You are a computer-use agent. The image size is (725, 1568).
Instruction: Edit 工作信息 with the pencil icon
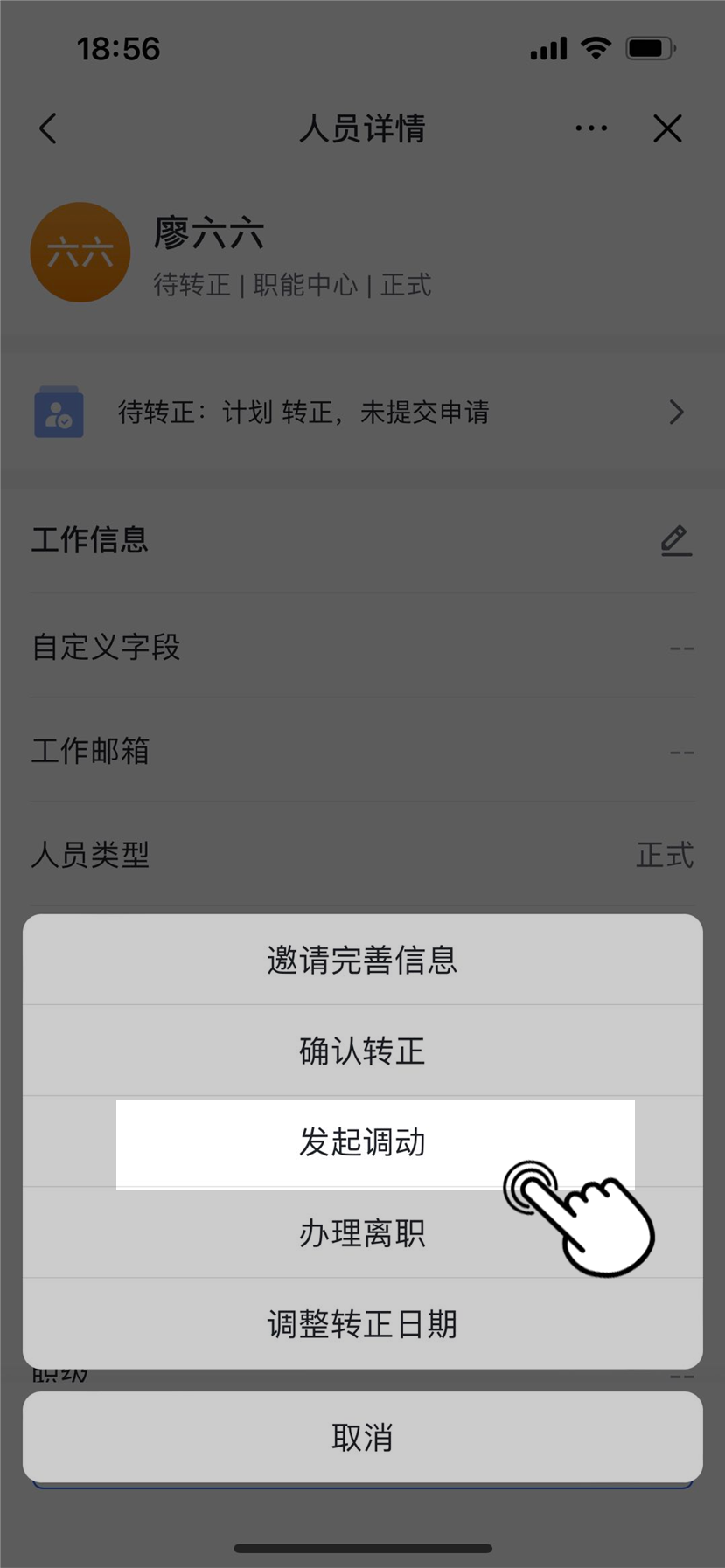(676, 540)
